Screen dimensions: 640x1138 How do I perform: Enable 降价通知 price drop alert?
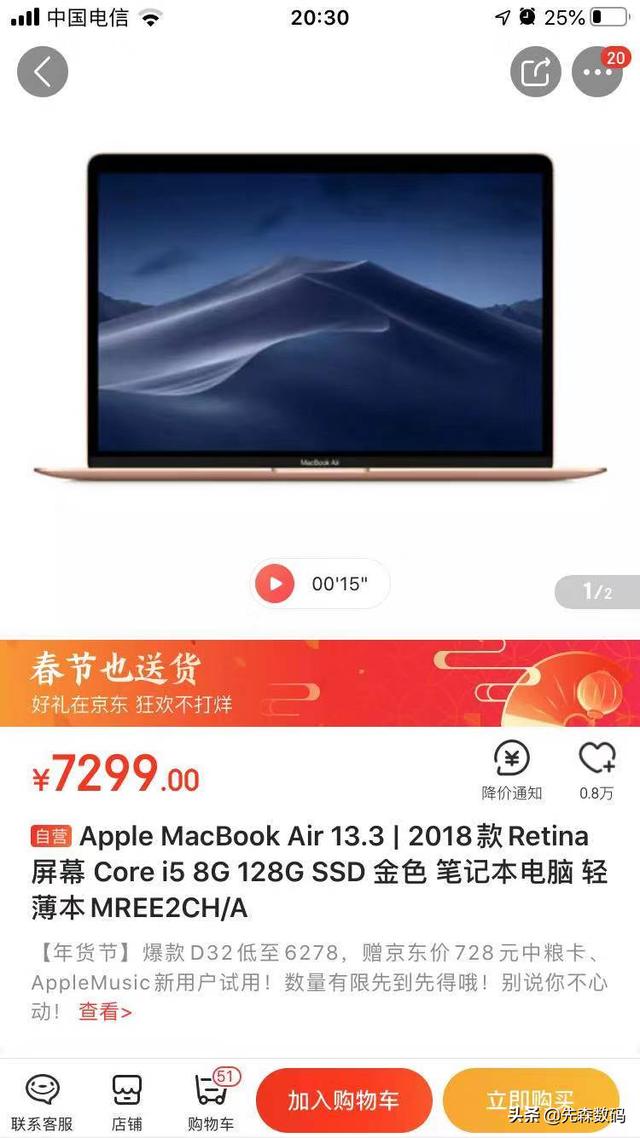[512, 771]
